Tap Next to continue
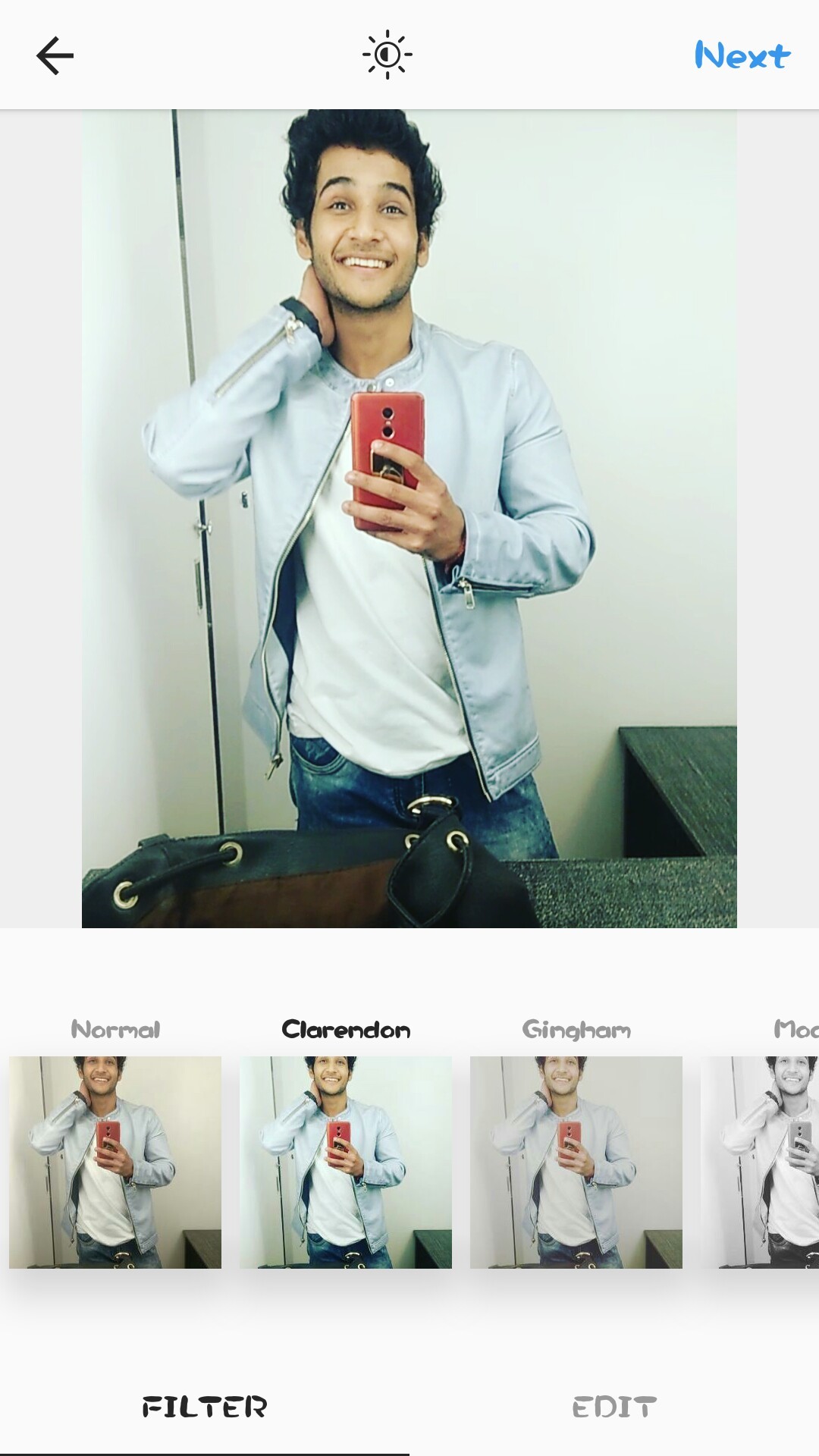The height and width of the screenshot is (1456, 819). pos(742,55)
